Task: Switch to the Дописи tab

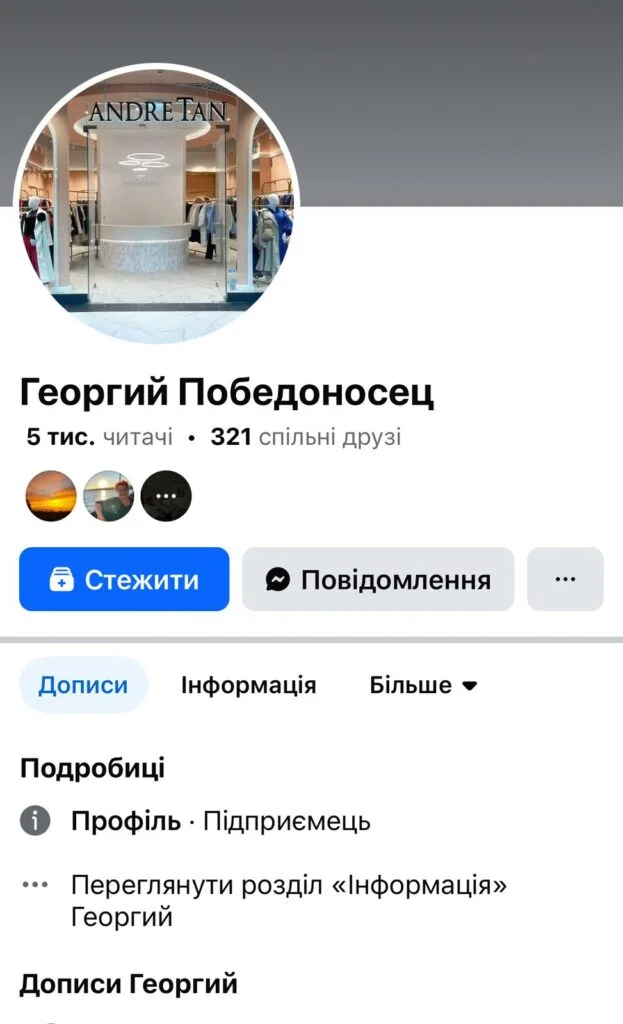Action: click(83, 685)
